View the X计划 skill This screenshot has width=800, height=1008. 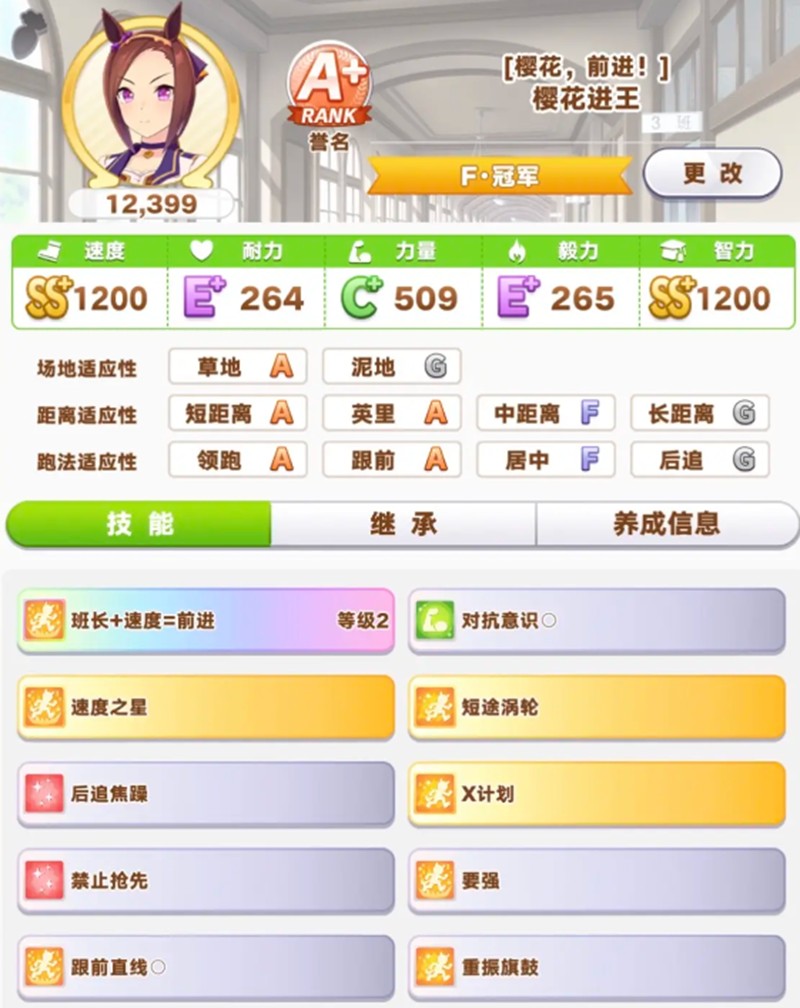pos(596,794)
